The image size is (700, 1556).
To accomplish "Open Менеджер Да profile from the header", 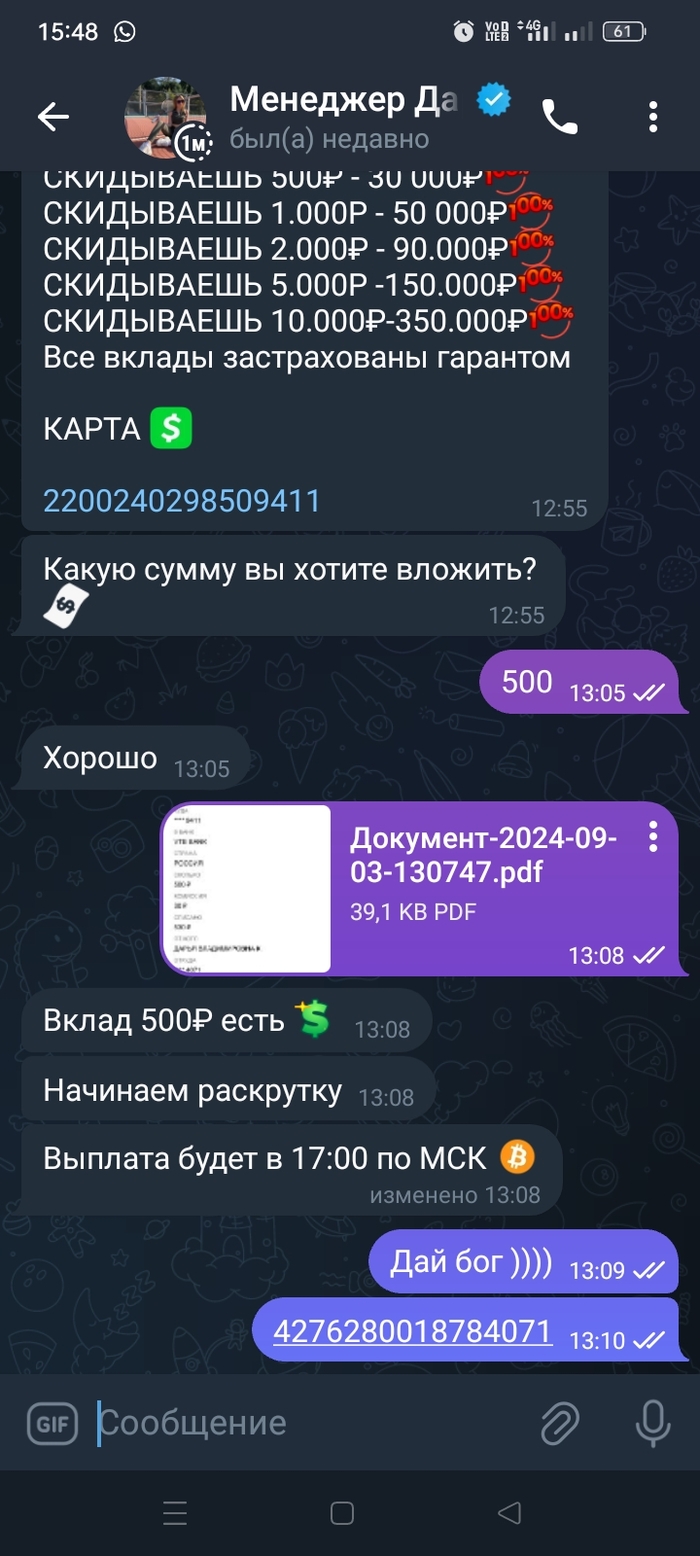I will point(340,117).
